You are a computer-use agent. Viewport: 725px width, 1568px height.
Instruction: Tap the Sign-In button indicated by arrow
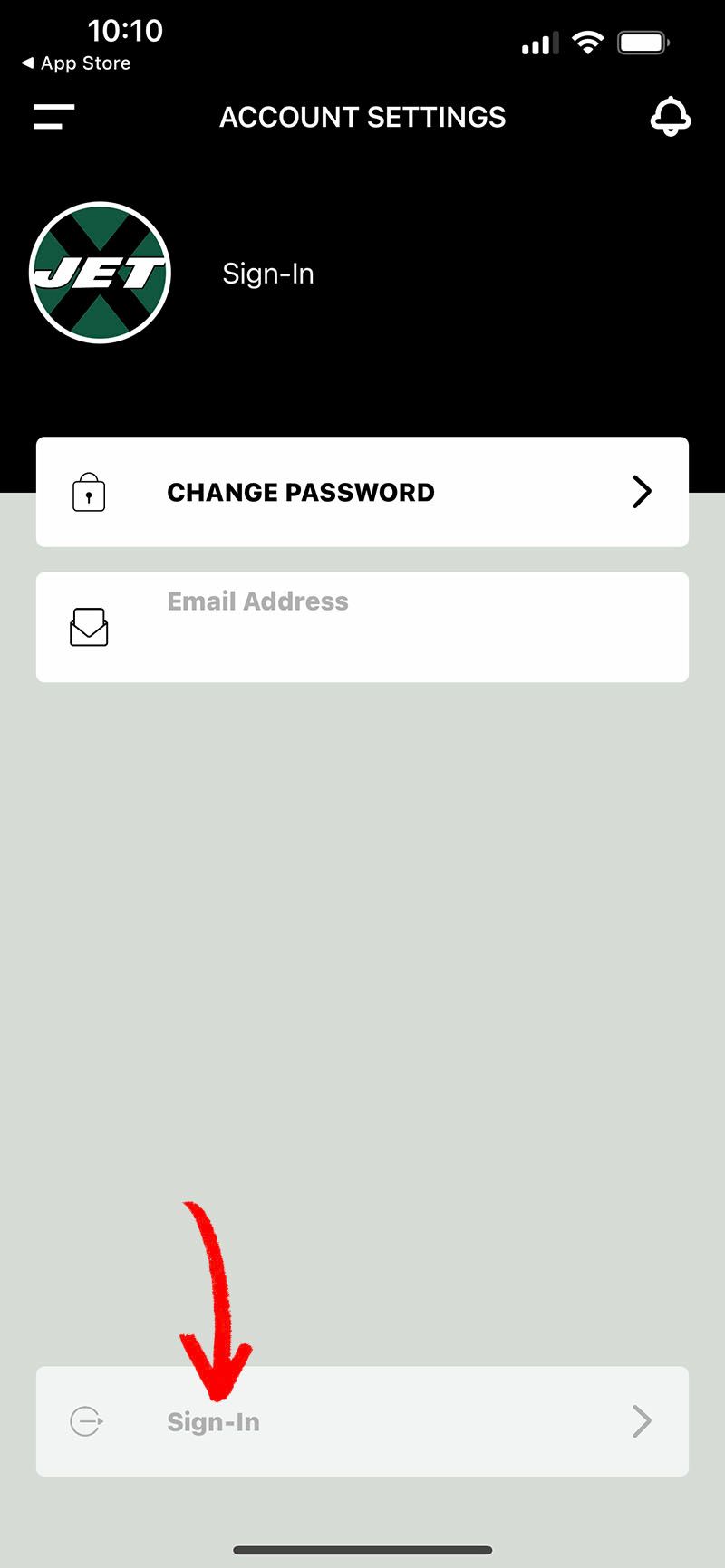[214, 1421]
